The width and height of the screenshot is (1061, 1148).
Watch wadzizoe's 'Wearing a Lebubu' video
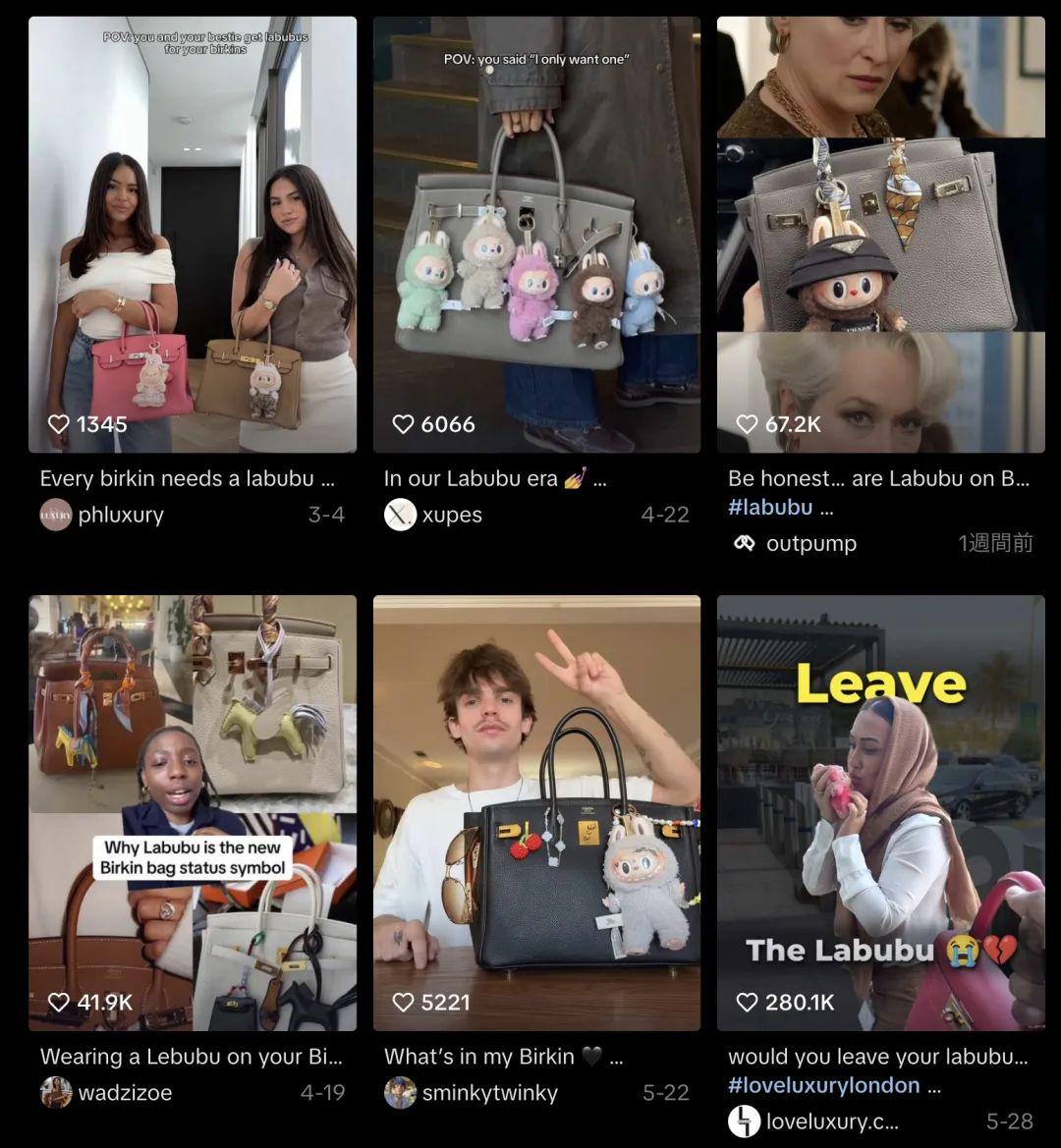193,812
